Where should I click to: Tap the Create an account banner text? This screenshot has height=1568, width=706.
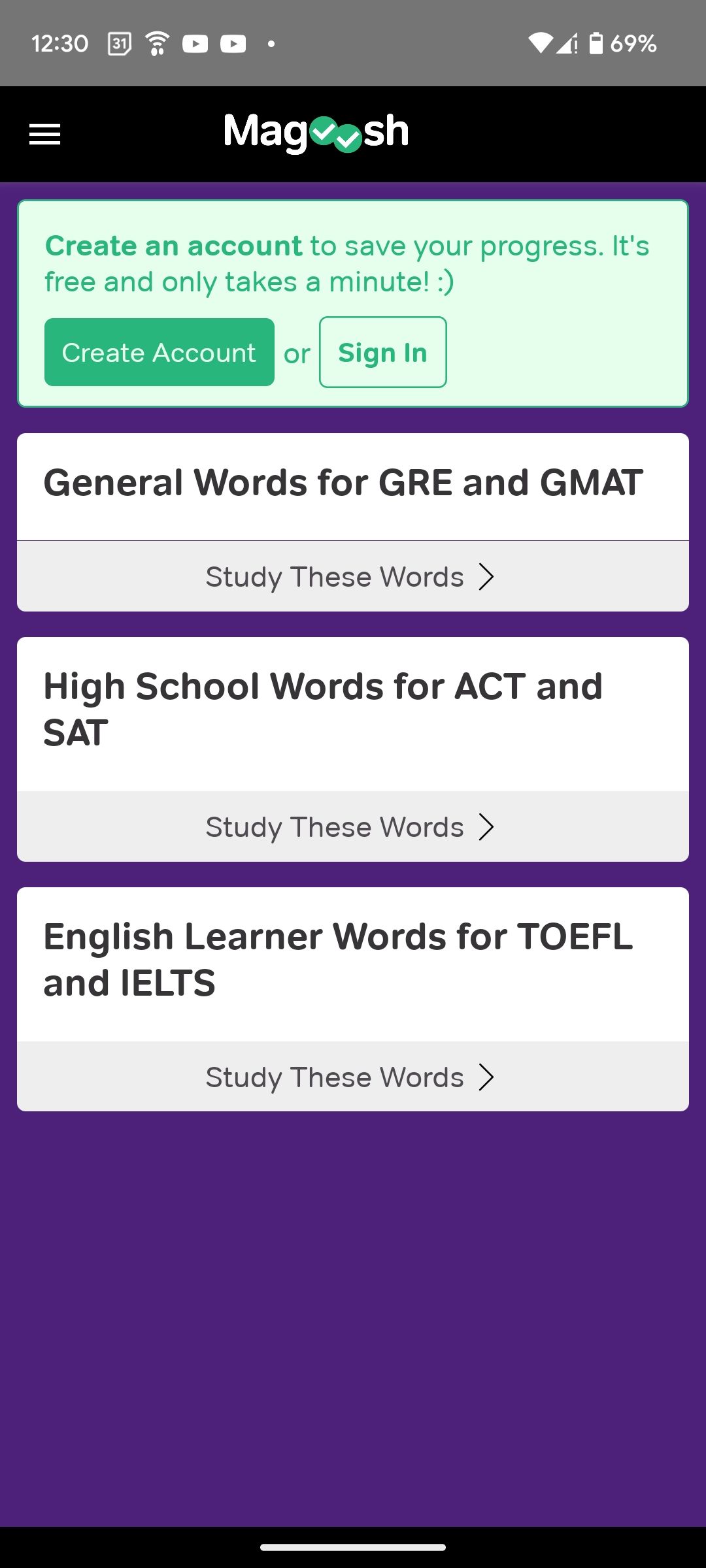(173, 246)
